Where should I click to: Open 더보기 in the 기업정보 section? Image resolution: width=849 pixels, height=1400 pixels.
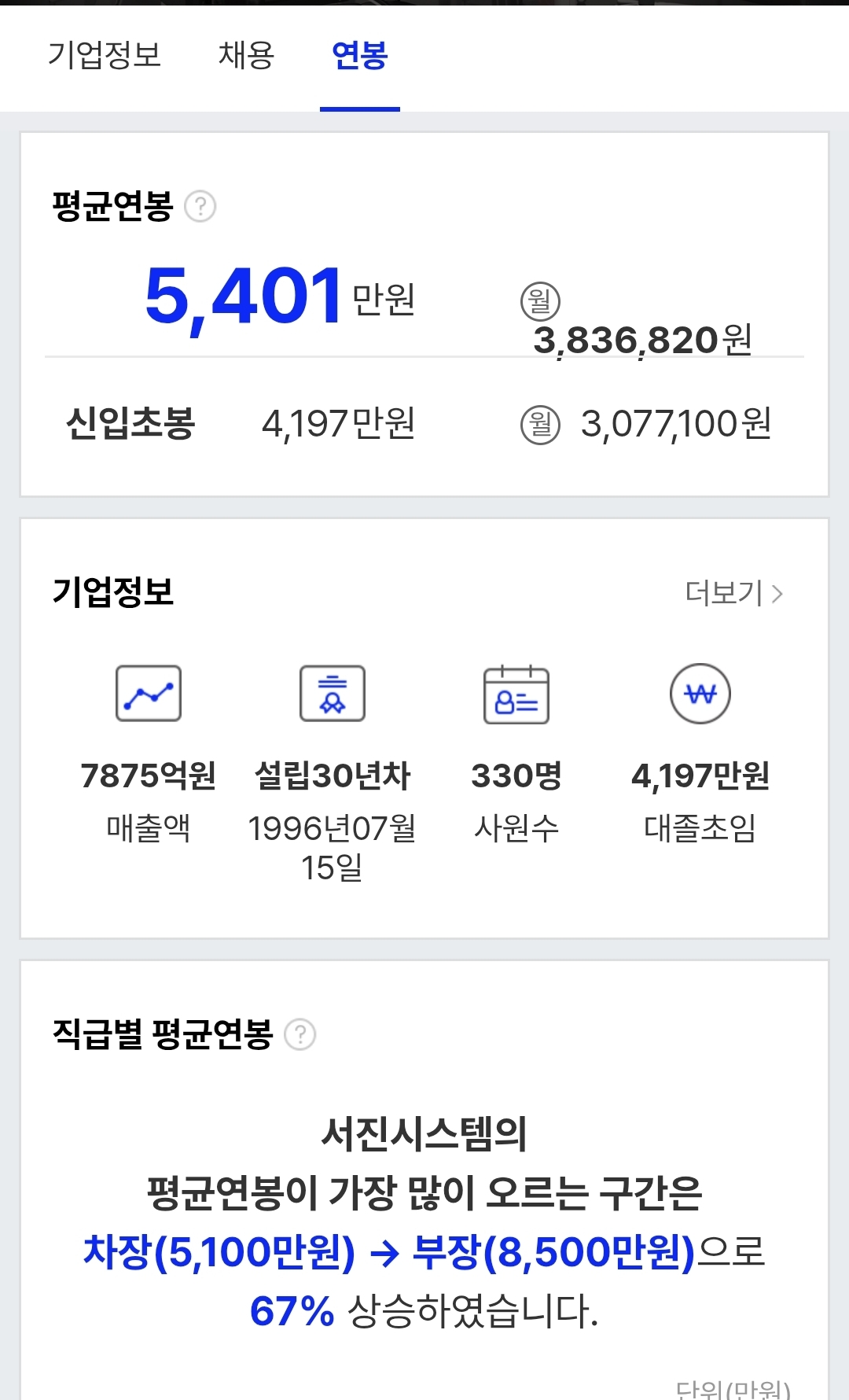734,593
